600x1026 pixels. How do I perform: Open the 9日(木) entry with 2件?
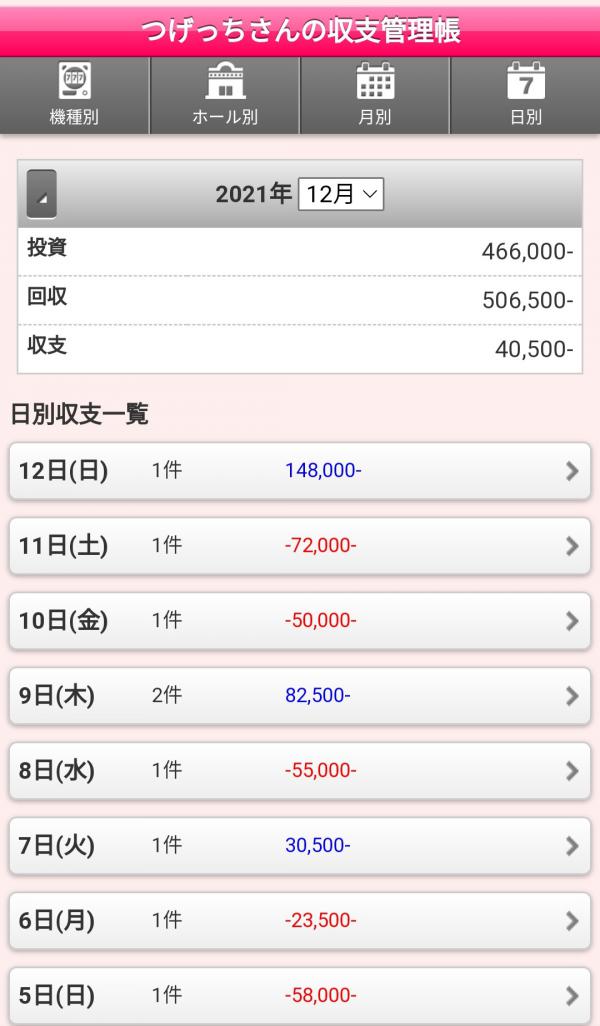coord(299,696)
